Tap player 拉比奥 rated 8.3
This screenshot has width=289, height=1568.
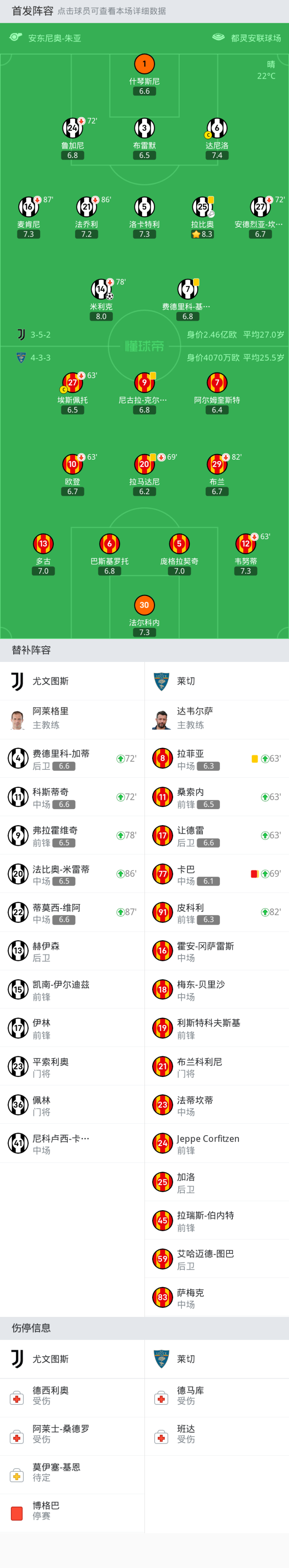pyautogui.click(x=202, y=207)
